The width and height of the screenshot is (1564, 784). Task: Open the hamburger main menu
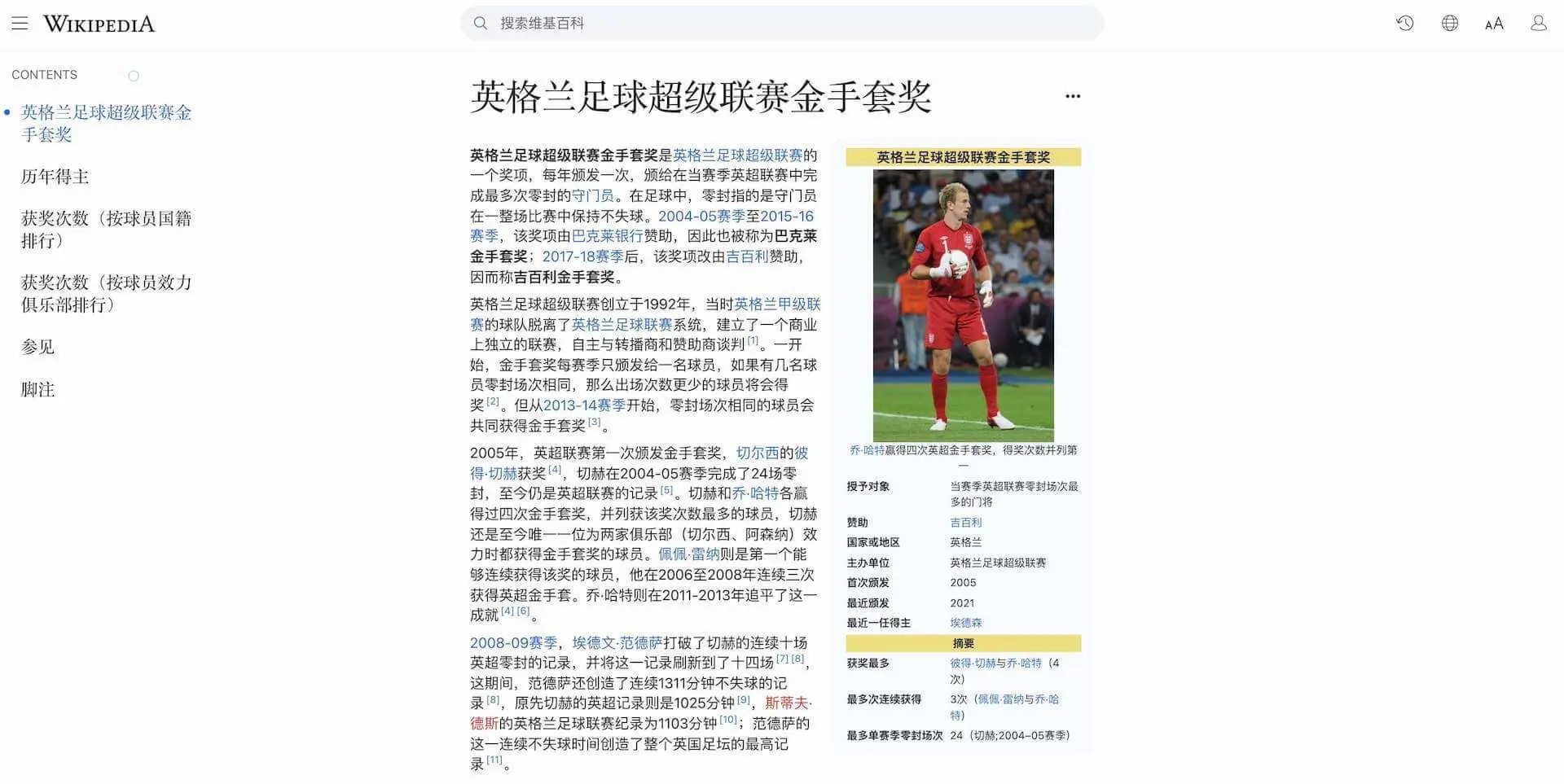coord(20,24)
